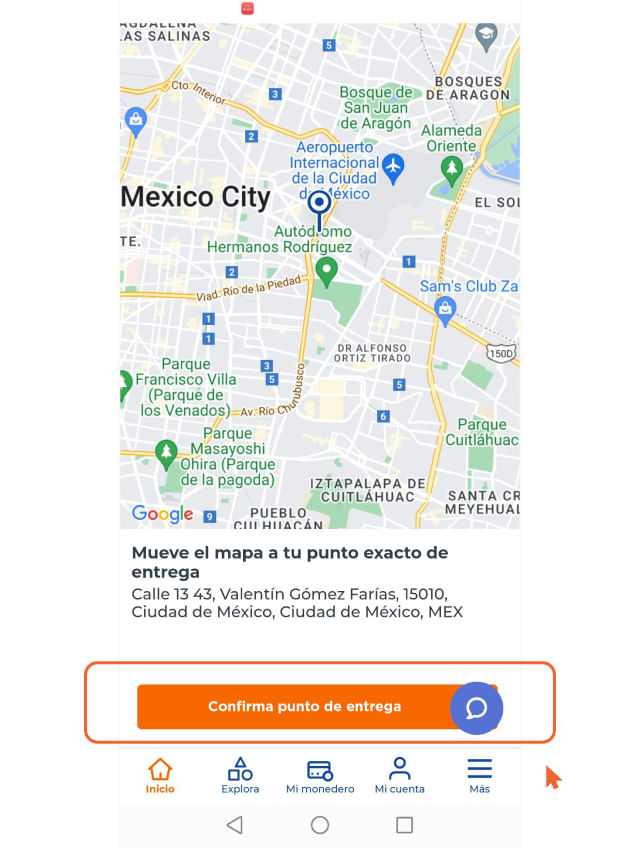This screenshot has height=848, width=640.
Task: Open Mi cuenta tab
Action: 400,775
